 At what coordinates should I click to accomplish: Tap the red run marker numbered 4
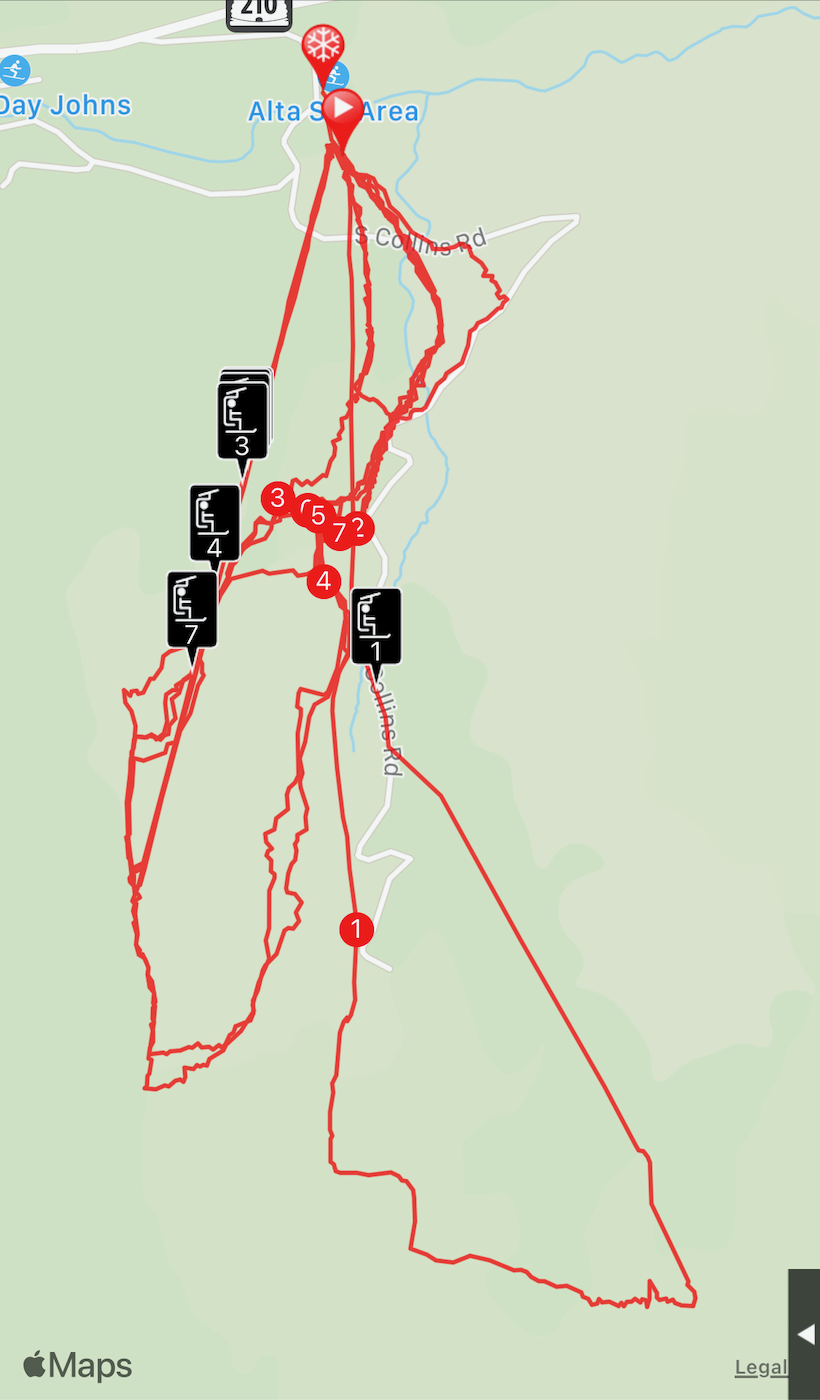[x=323, y=580]
